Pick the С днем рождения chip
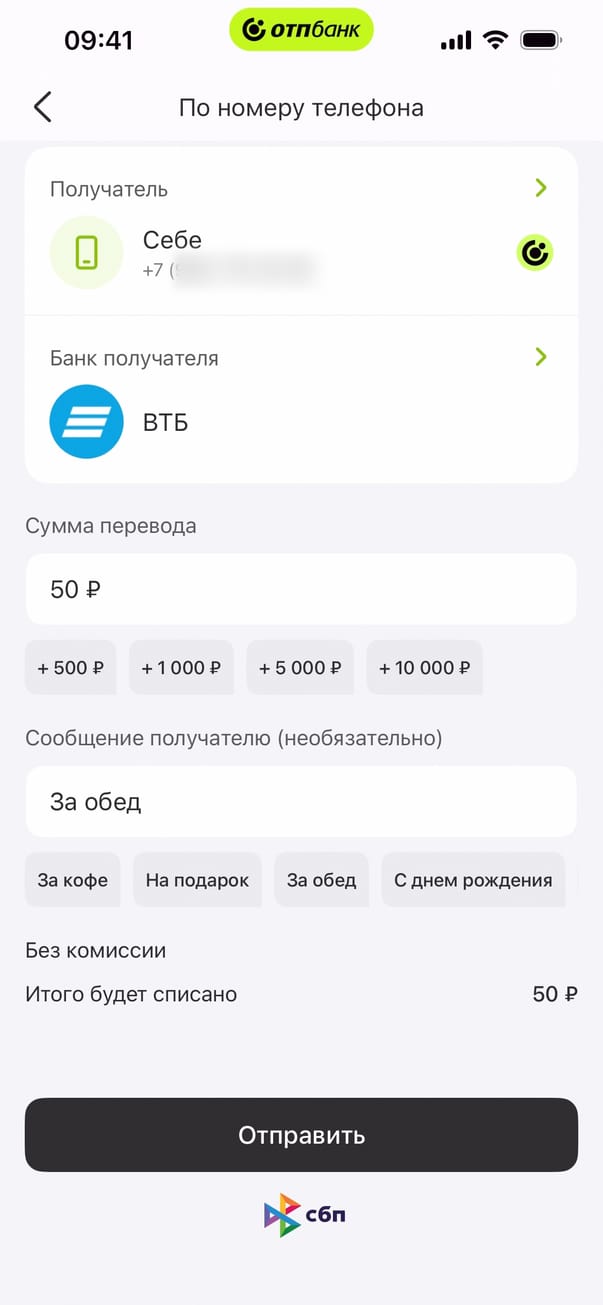 pyautogui.click(x=472, y=880)
